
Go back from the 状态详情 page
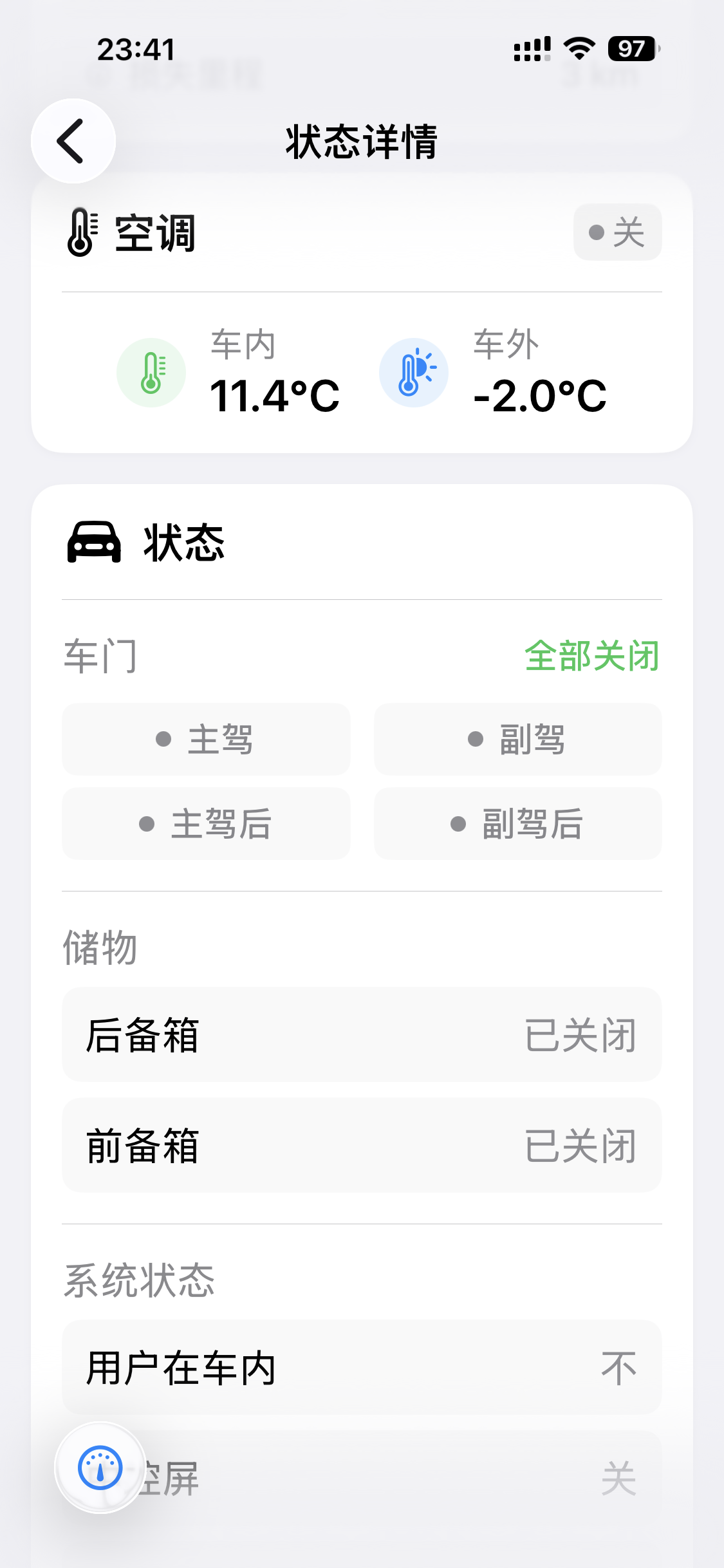73,141
